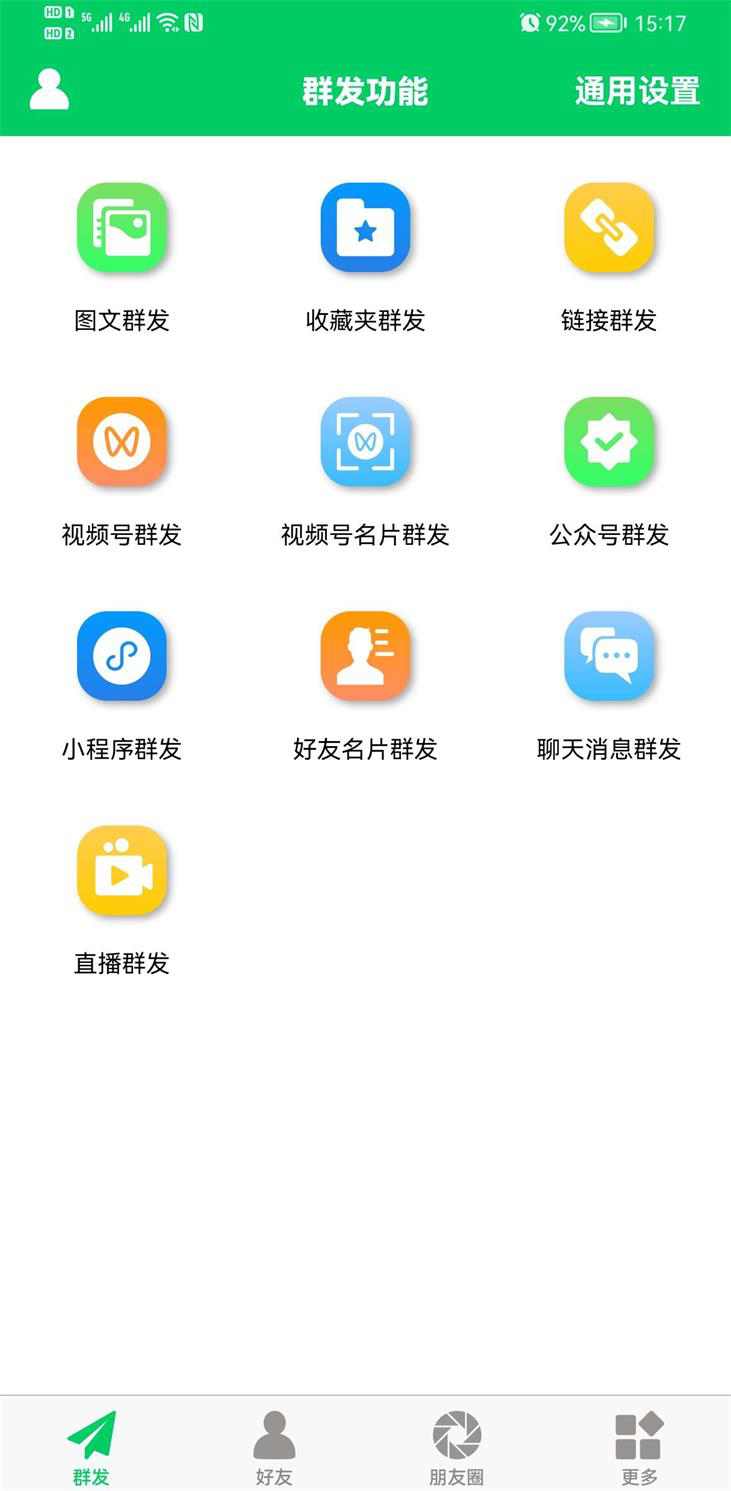Open the user profile icon
The image size is (731, 1491).
coord(49,90)
